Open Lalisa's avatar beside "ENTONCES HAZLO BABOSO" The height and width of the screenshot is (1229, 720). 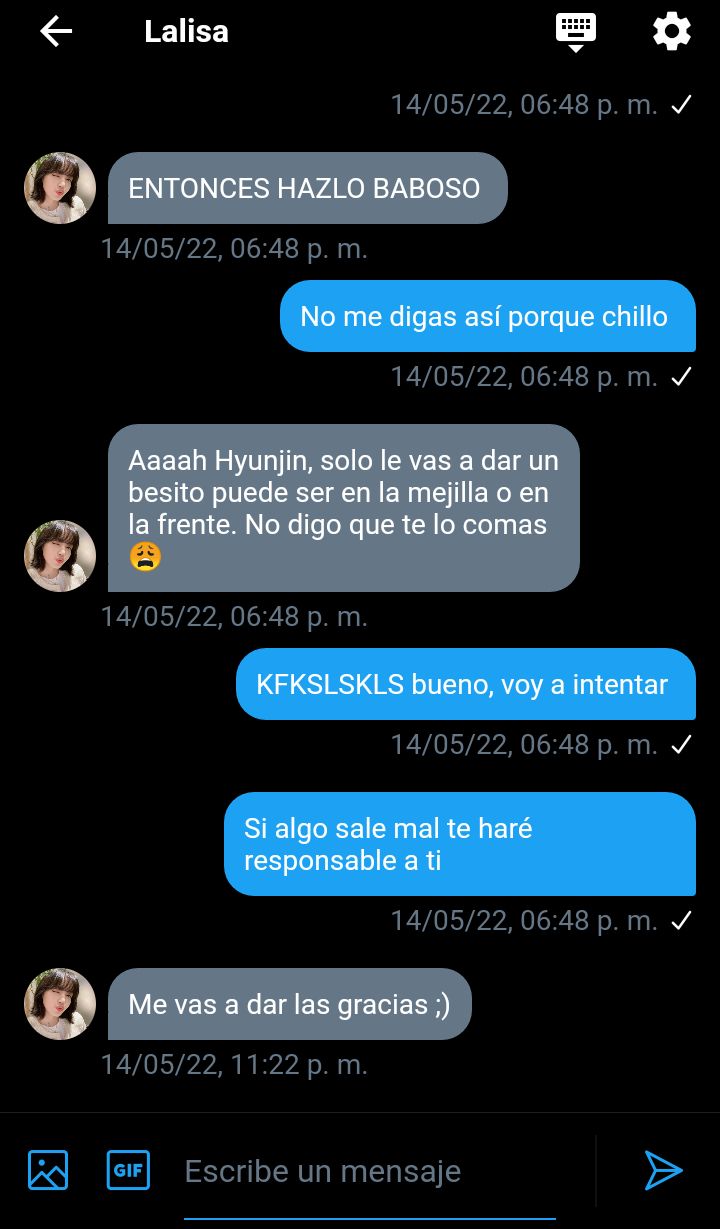[x=60, y=188]
